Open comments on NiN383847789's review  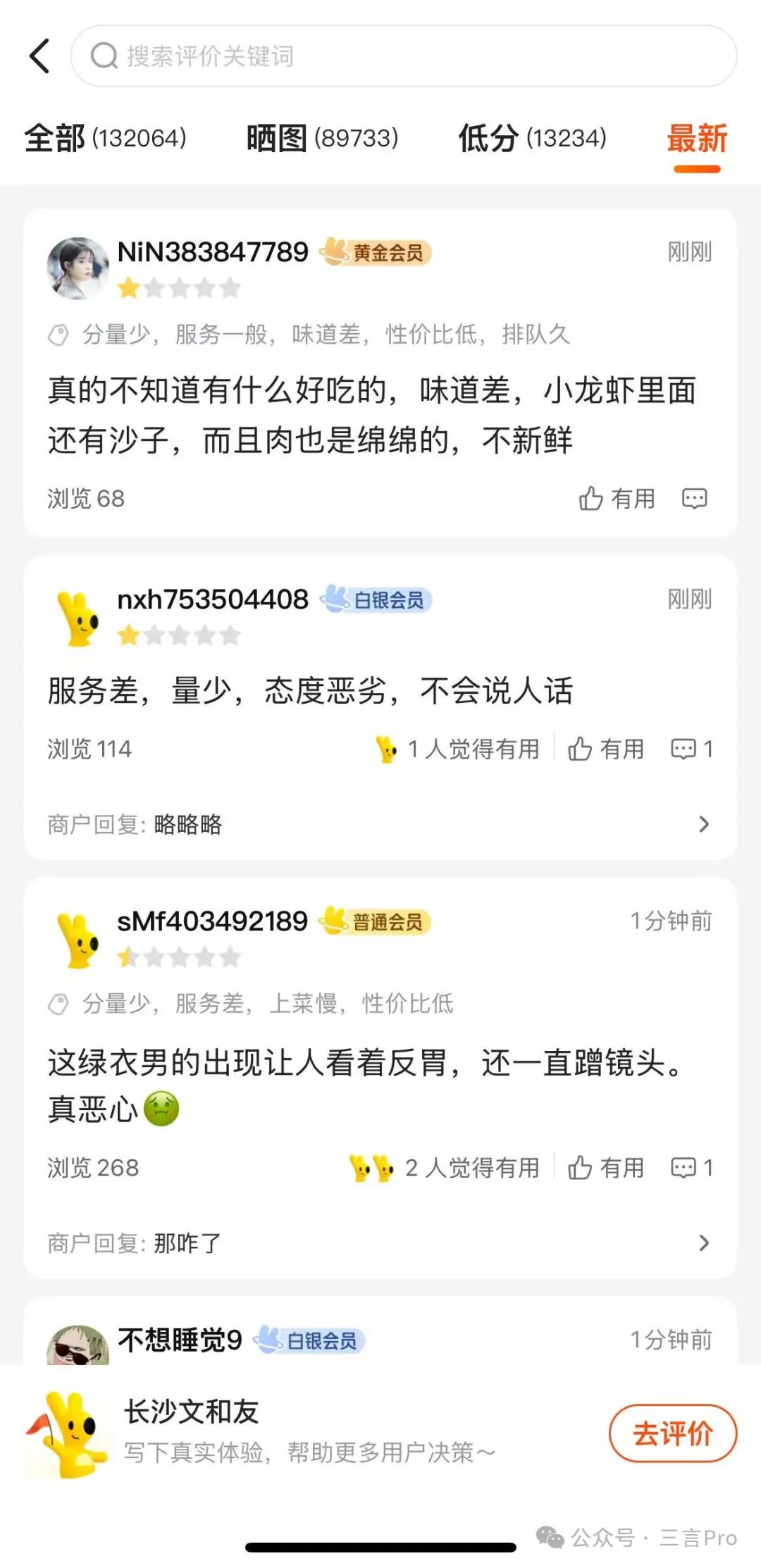(694, 499)
